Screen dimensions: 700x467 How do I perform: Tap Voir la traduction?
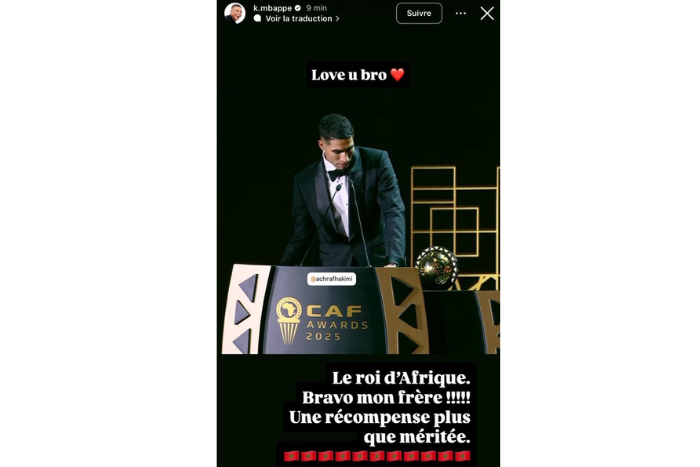tap(301, 19)
